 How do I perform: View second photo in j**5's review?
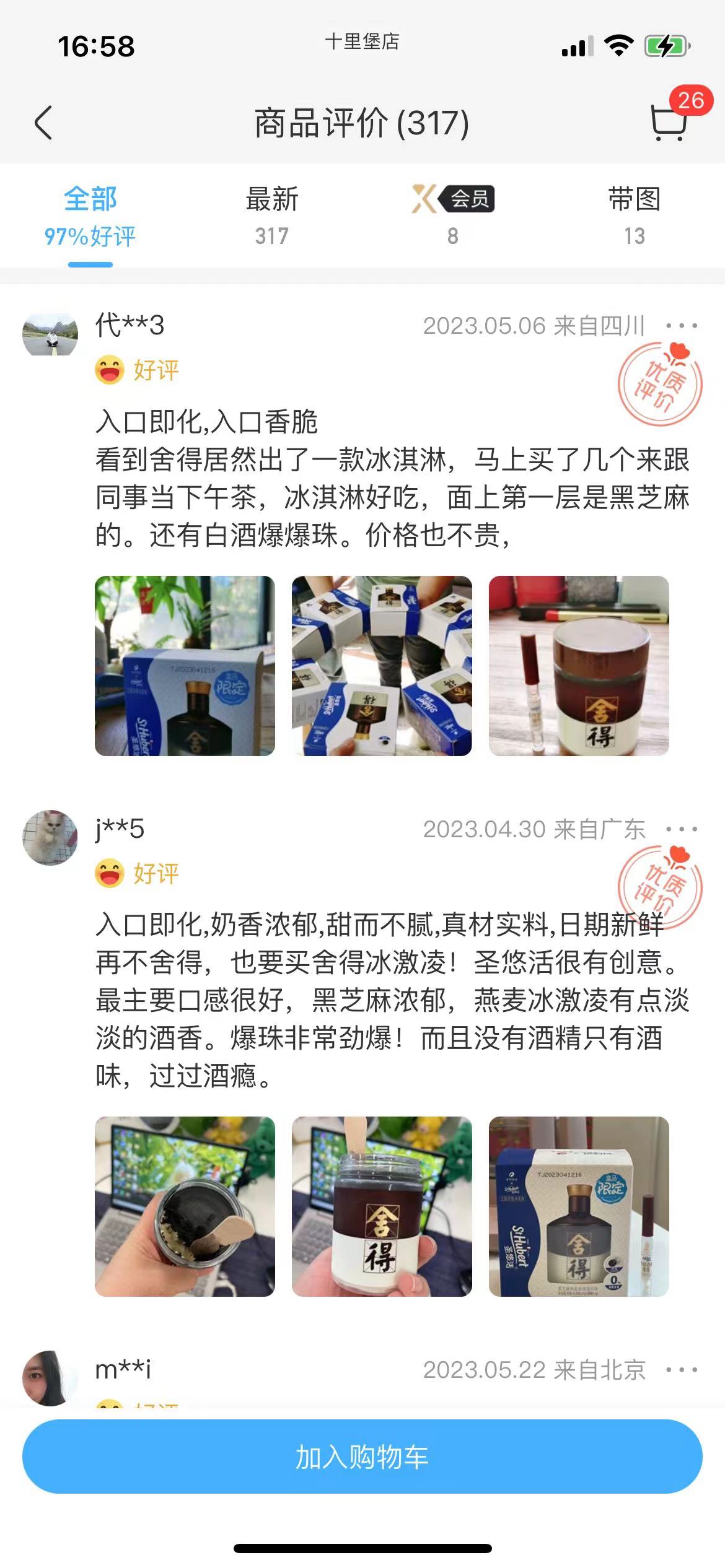click(382, 1206)
